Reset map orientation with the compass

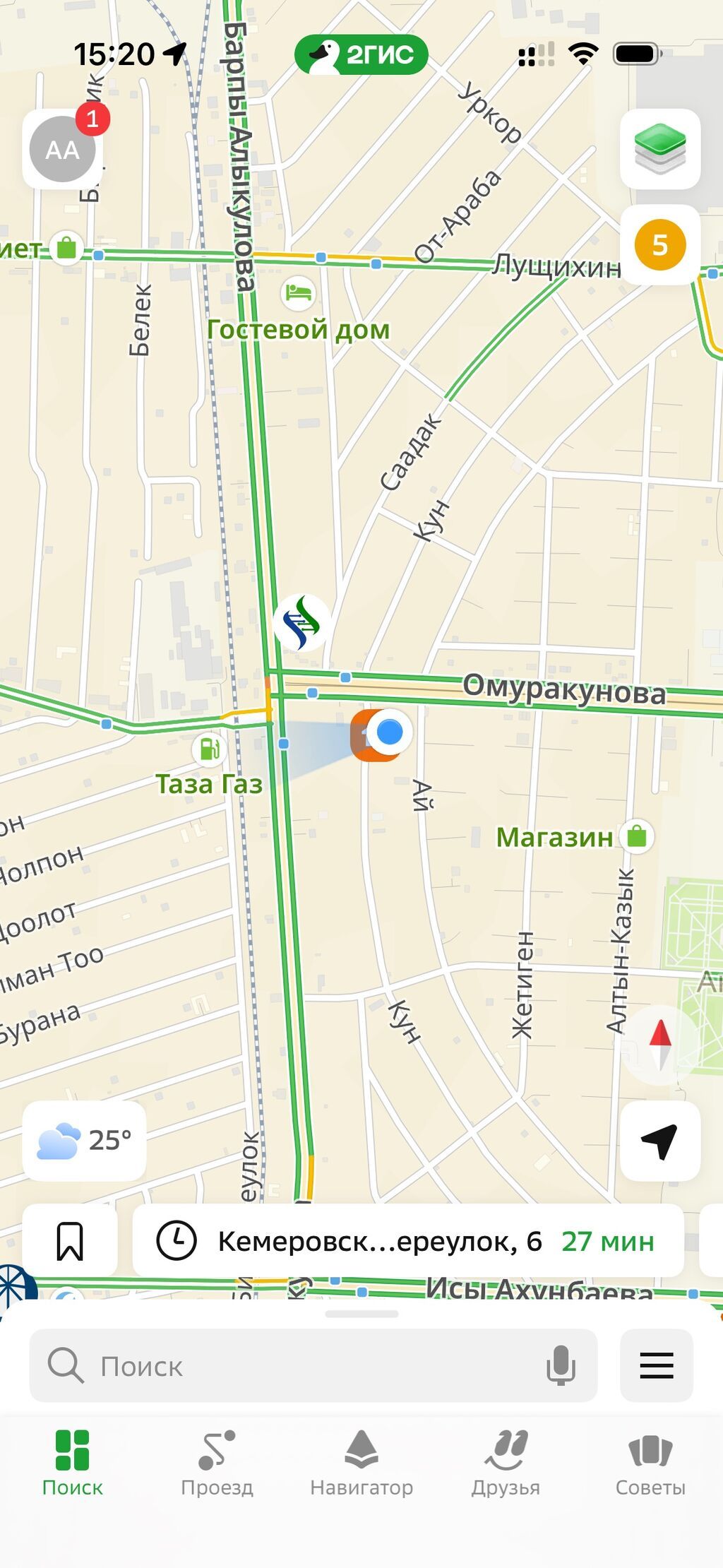pos(660,1045)
